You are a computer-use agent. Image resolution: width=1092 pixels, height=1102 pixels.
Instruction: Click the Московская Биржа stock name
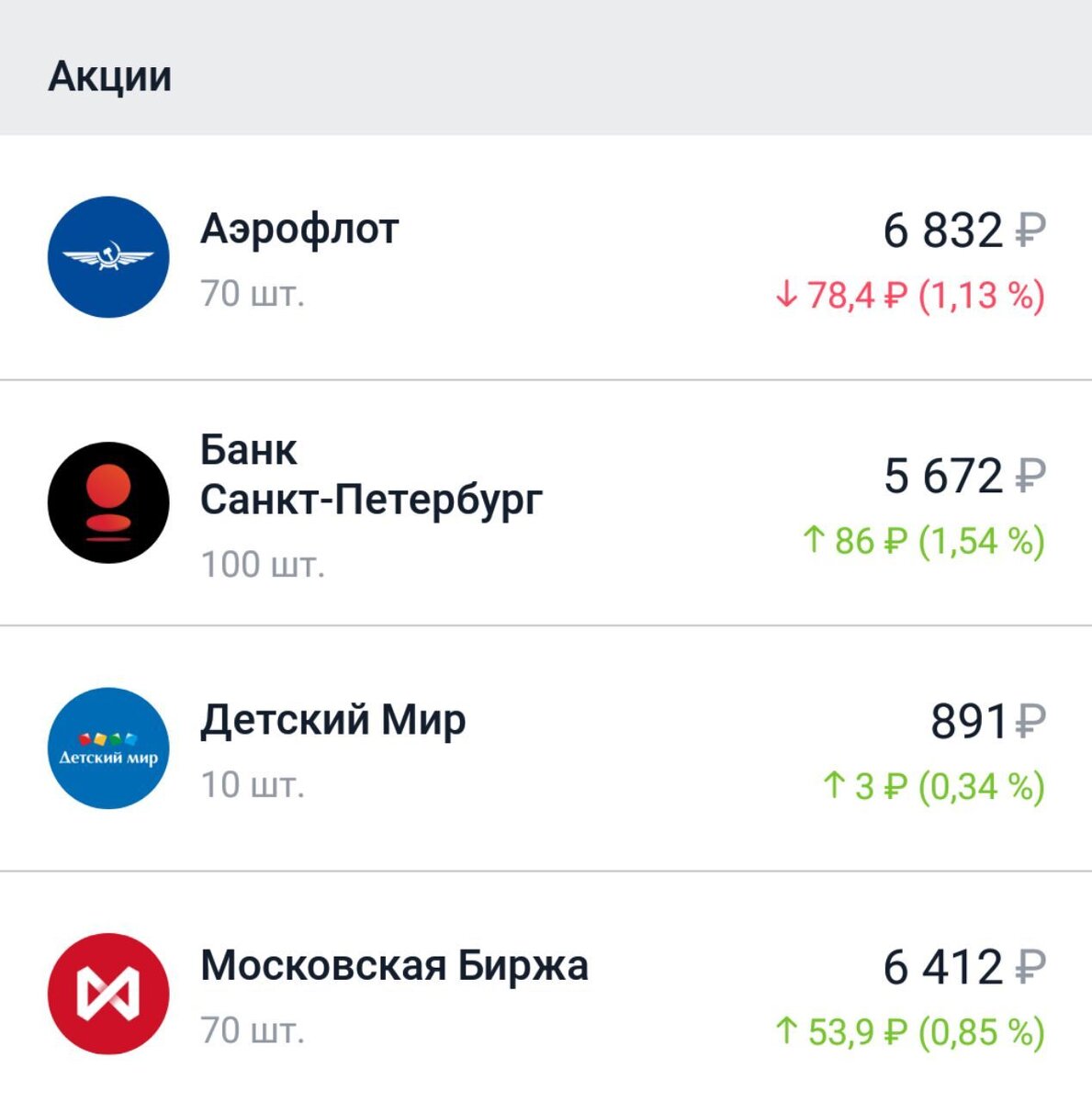395,963
